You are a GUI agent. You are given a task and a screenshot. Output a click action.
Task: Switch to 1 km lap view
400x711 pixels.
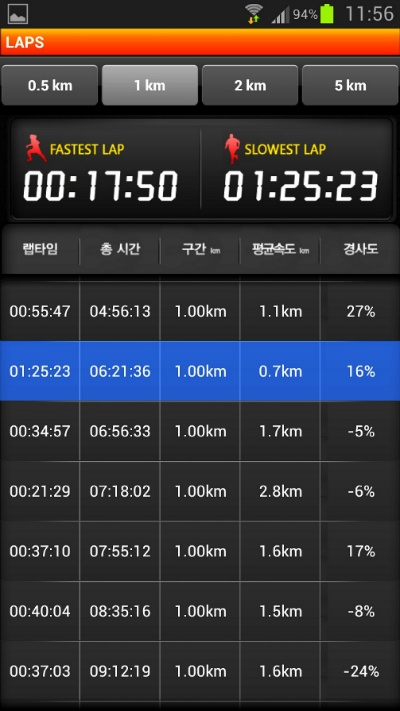click(x=150, y=85)
